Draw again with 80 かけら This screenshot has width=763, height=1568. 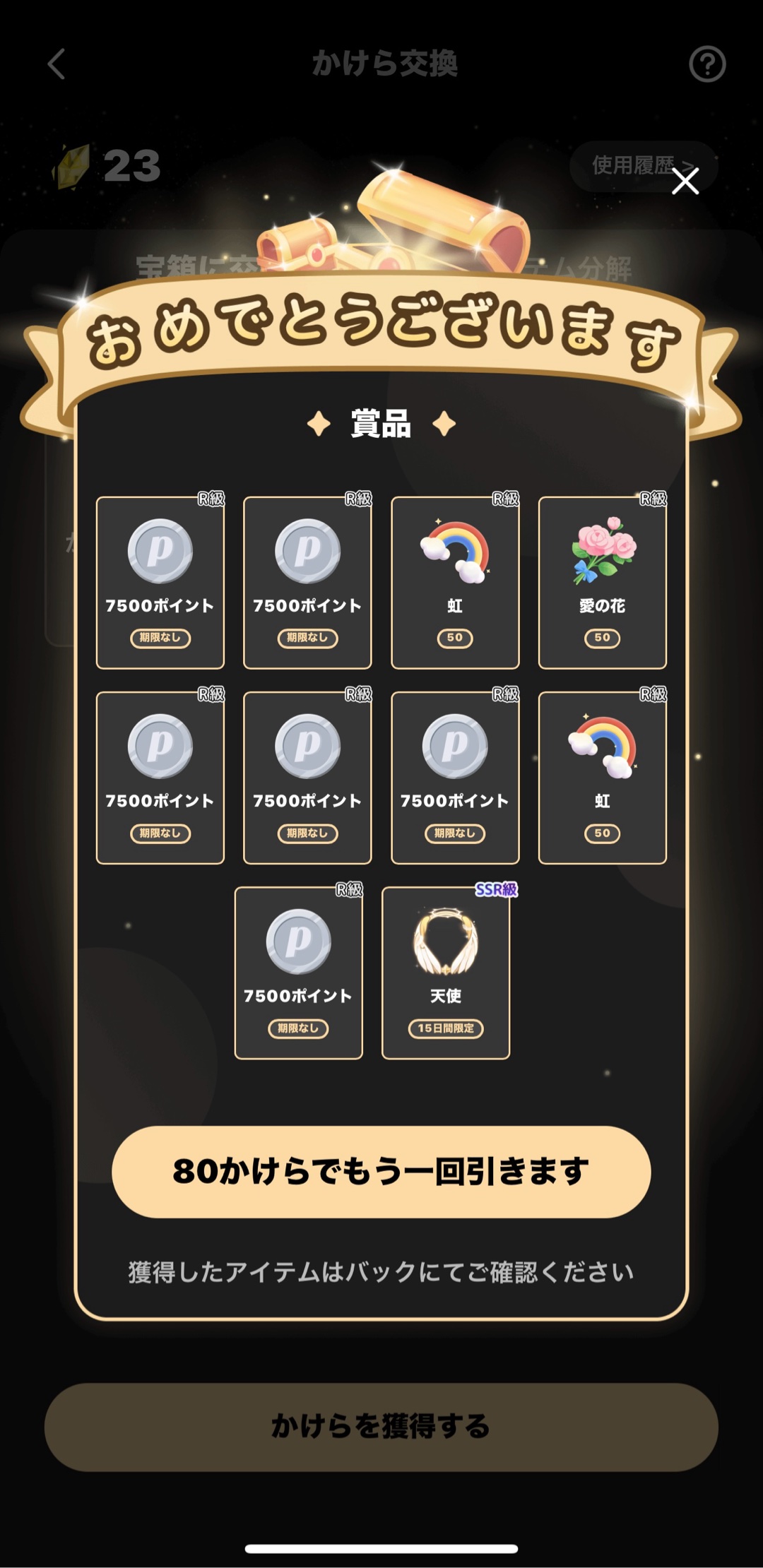381,1171
